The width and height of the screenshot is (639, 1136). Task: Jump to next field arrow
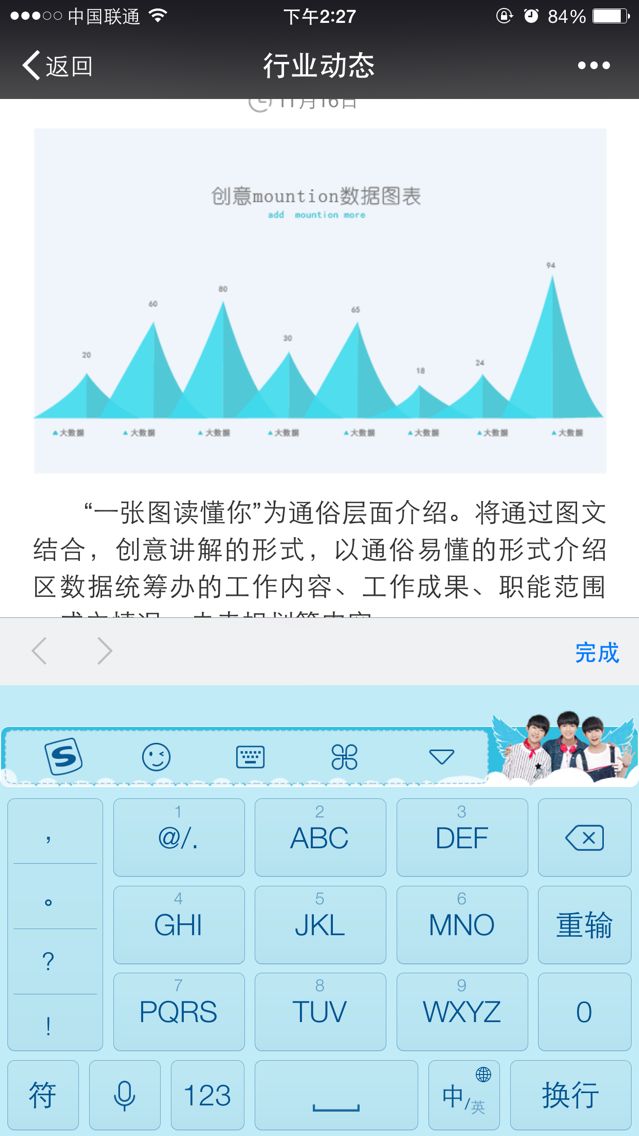[x=105, y=651]
